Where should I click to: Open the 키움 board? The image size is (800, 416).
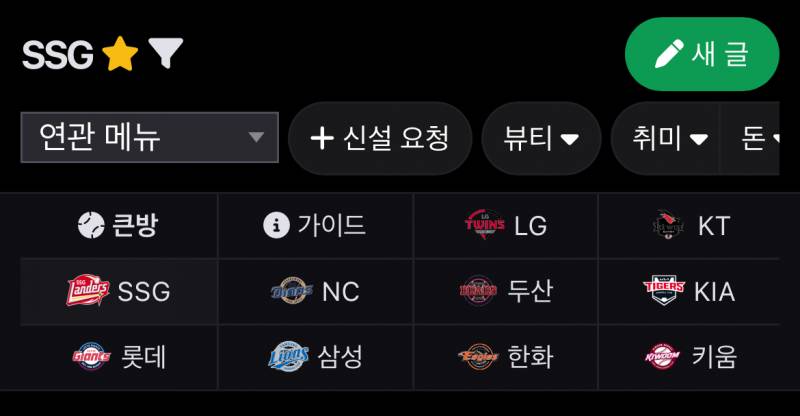coord(690,357)
